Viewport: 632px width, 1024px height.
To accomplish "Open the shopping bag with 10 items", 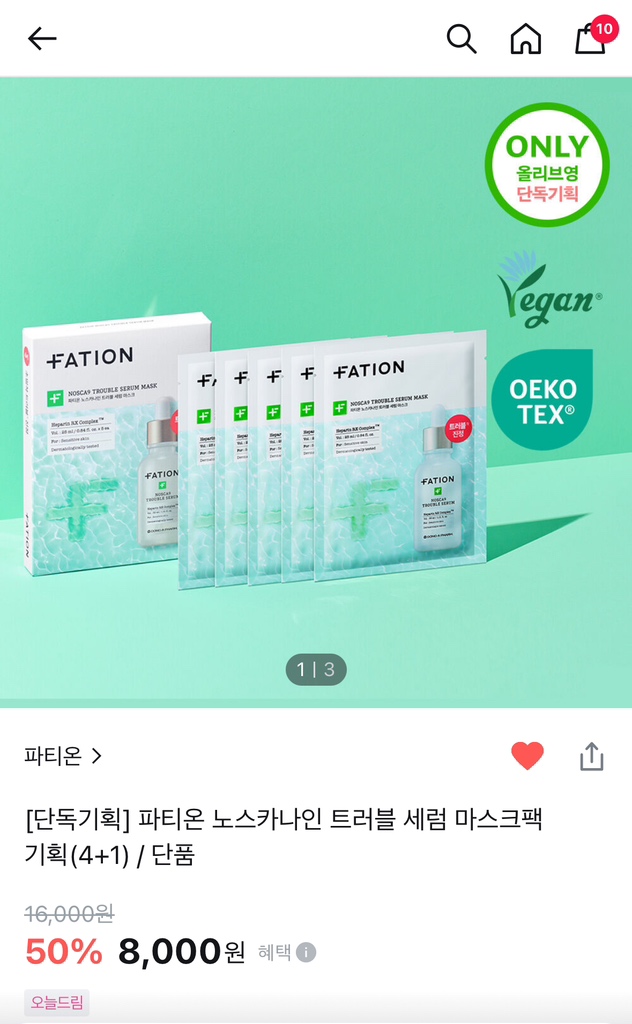I will click(590, 39).
